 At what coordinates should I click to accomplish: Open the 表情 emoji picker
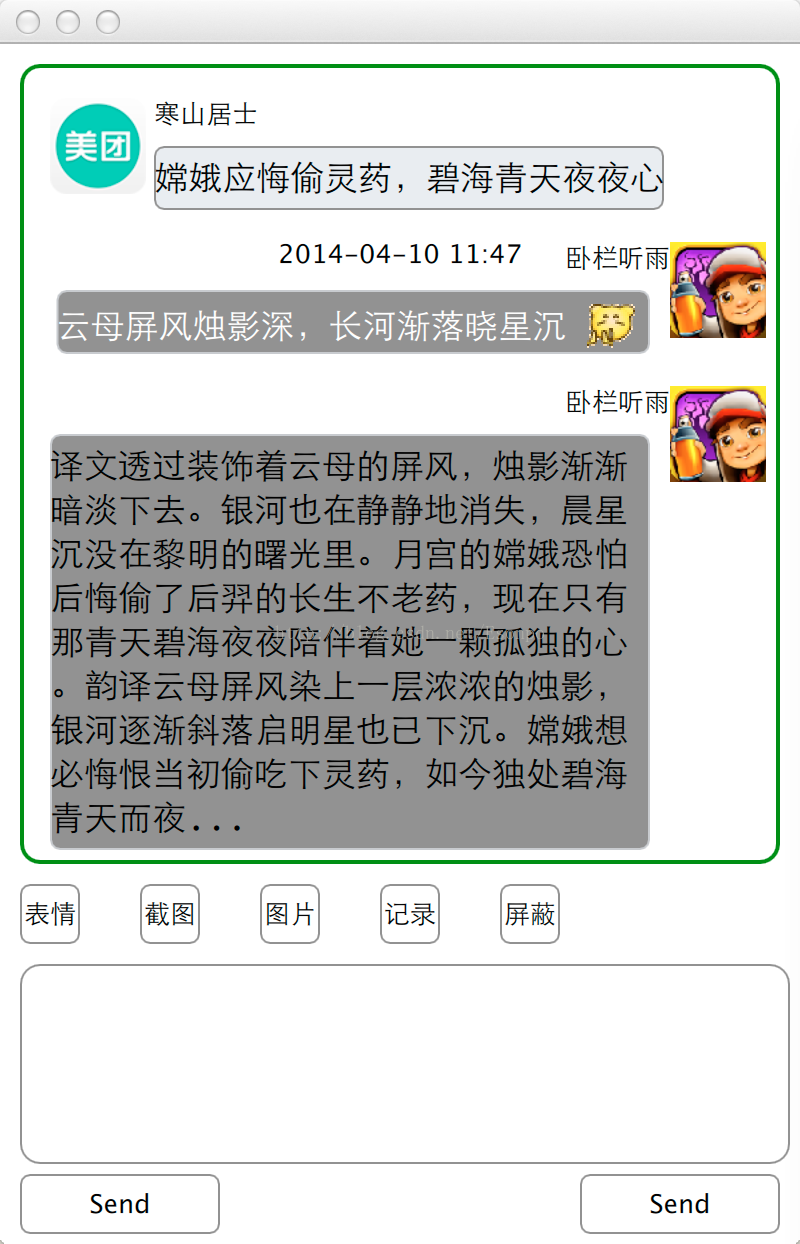click(x=50, y=914)
